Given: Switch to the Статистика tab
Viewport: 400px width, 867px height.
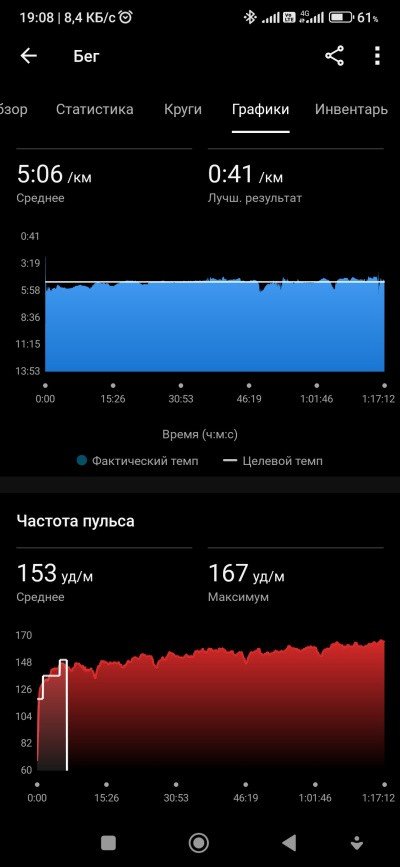Looking at the screenshot, I should (95, 109).
